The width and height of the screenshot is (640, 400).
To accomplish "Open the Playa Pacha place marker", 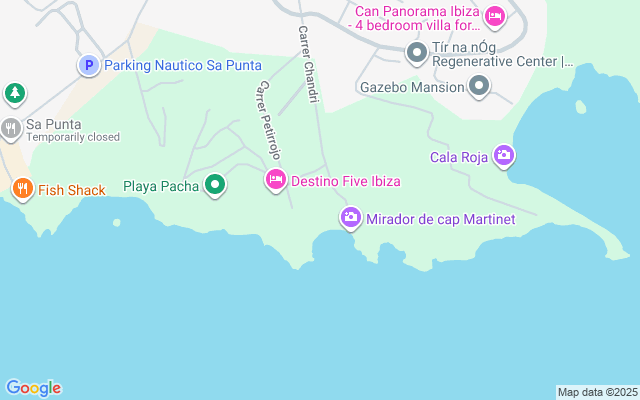I will [215, 185].
